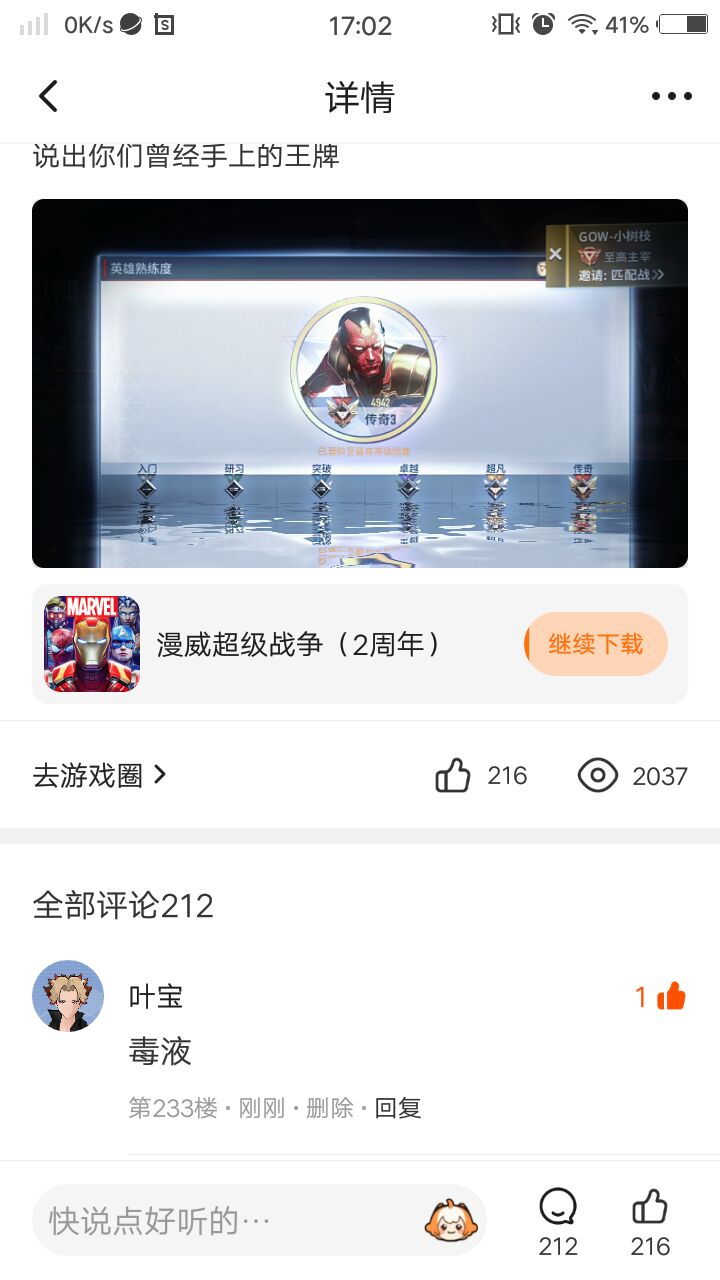
Task: Tap the 继续下载 button
Action: click(x=596, y=644)
